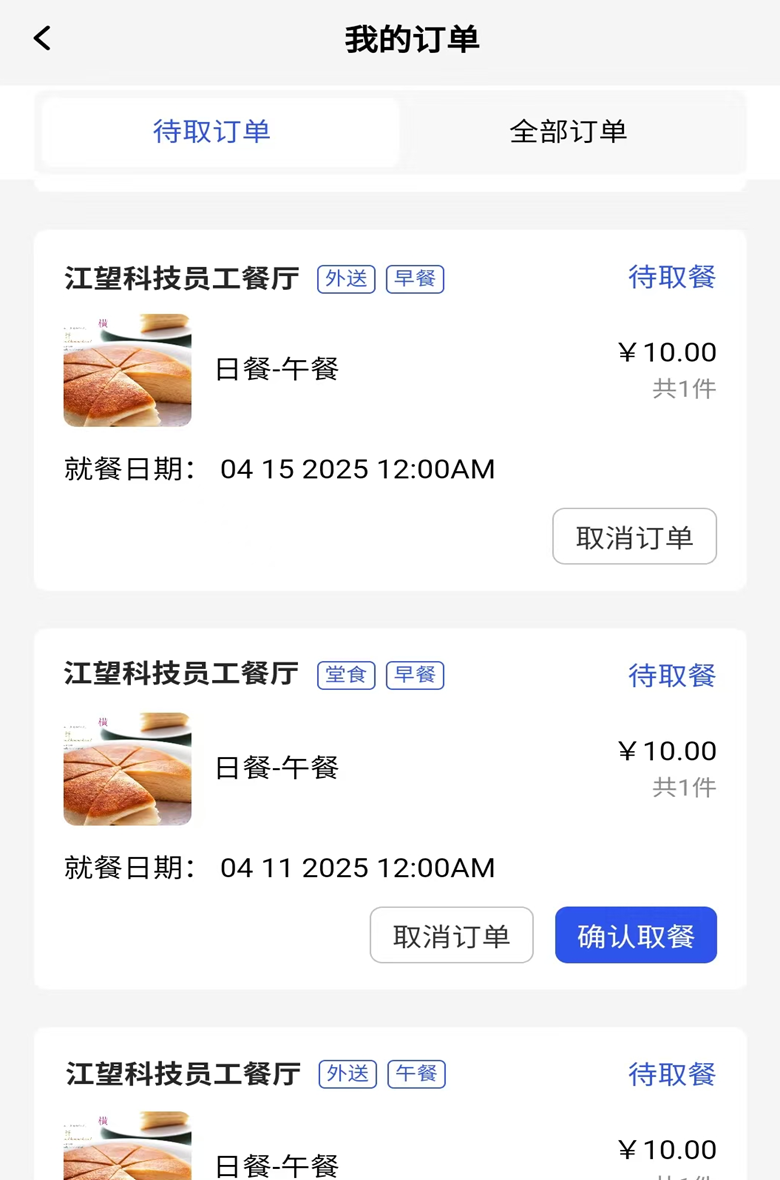Tap 取消订单 on the second order
780x1180 pixels.
point(451,935)
